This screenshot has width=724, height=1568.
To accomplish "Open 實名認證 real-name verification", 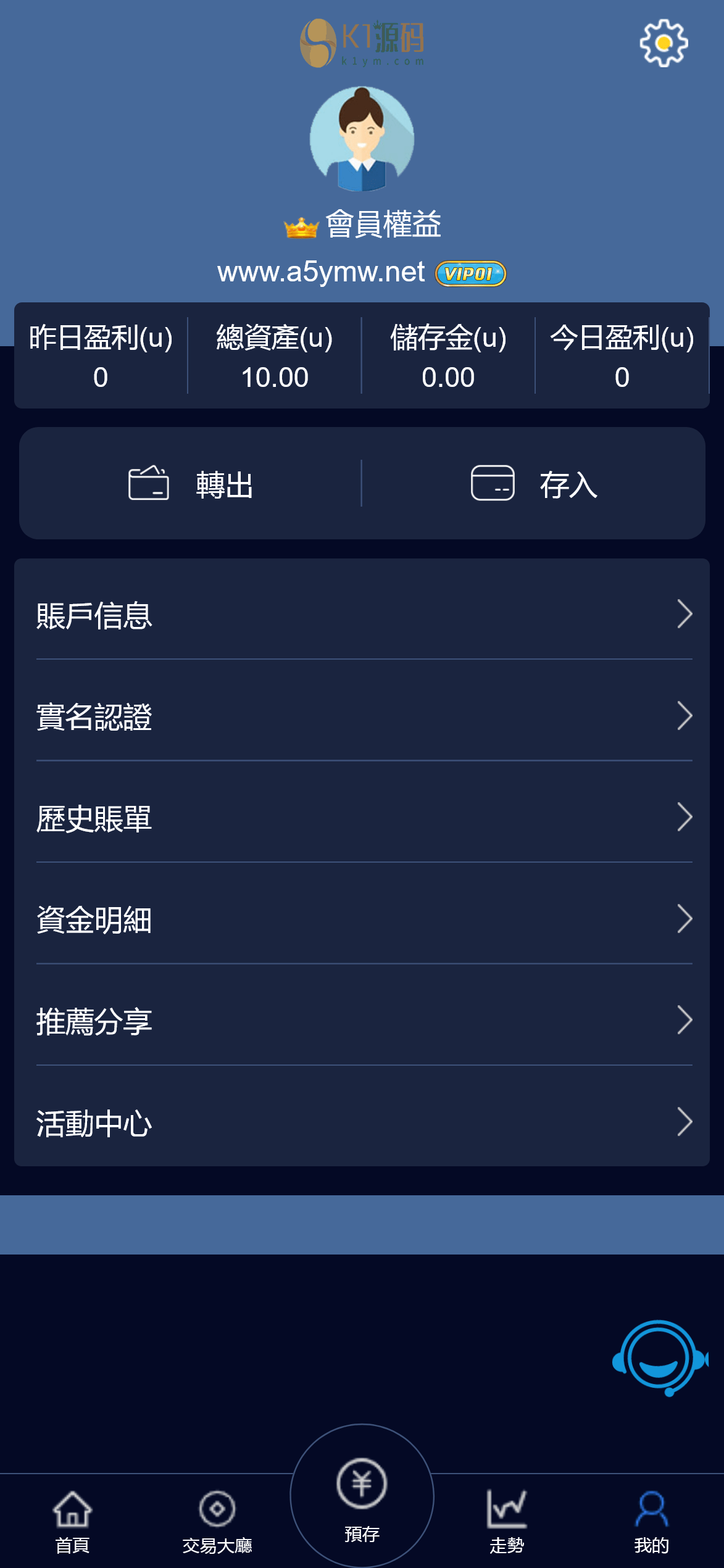I will tap(362, 716).
